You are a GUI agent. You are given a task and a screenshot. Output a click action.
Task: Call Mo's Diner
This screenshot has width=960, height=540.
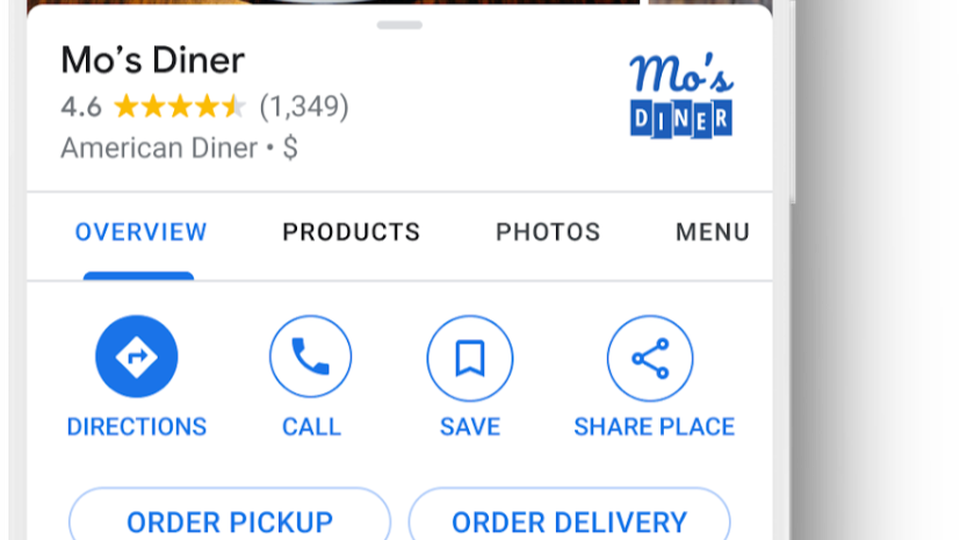[310, 357]
